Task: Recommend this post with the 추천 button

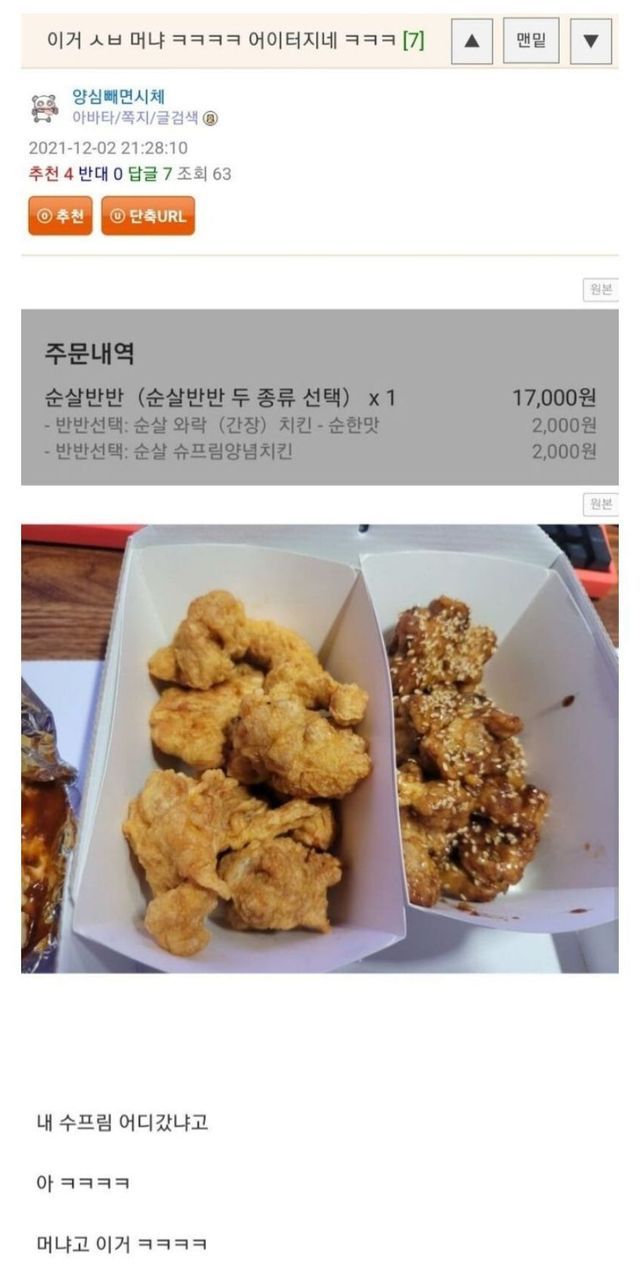Action: coord(60,216)
